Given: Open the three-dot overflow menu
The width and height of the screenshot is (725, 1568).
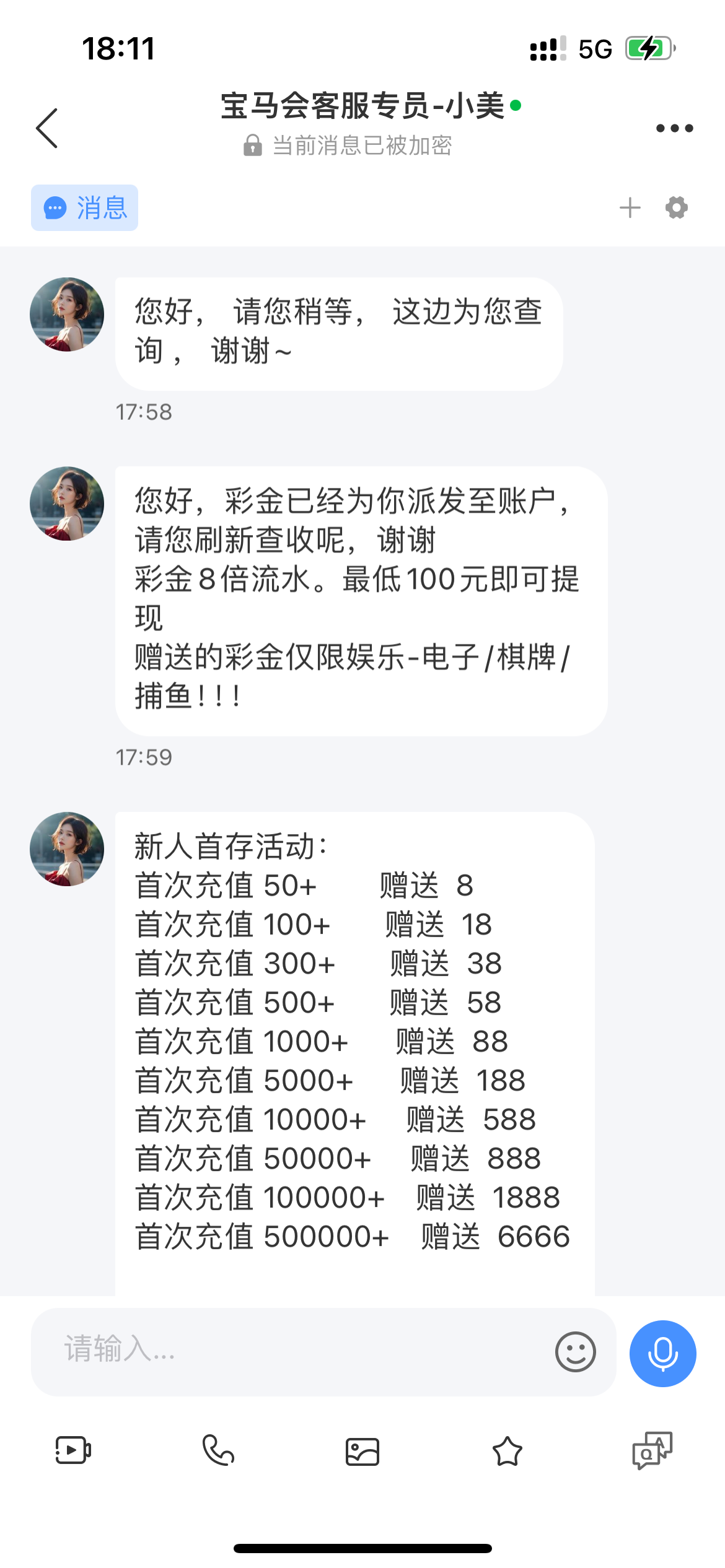Looking at the screenshot, I should pyautogui.click(x=674, y=128).
